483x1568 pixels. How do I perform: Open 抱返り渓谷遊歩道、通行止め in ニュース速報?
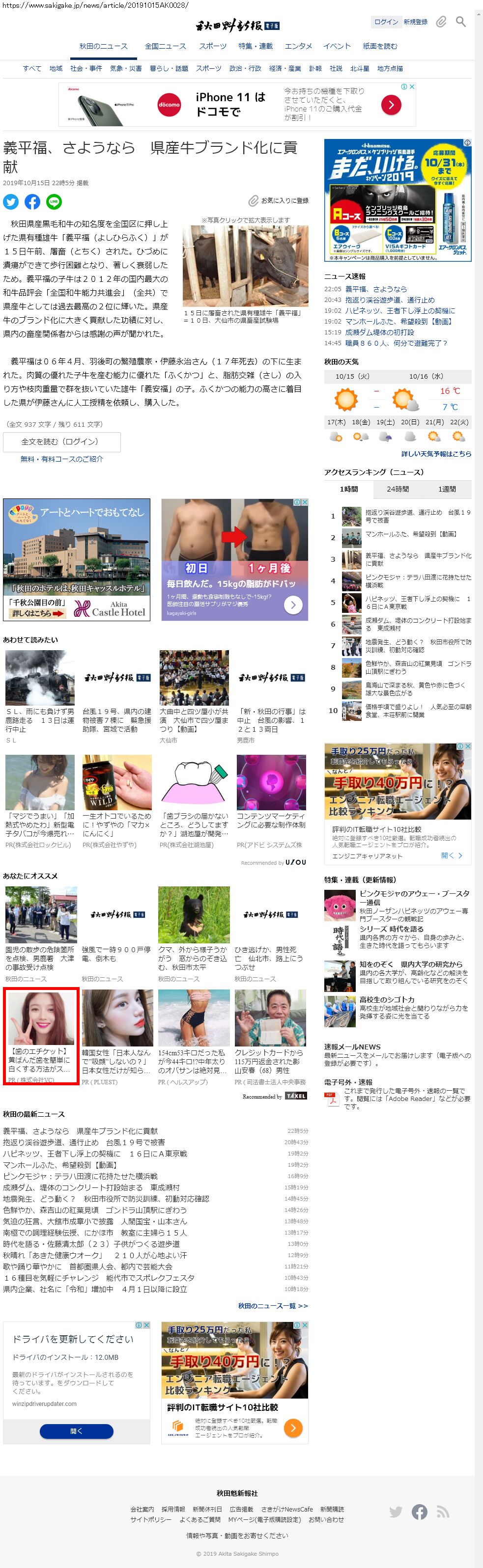tap(390, 300)
